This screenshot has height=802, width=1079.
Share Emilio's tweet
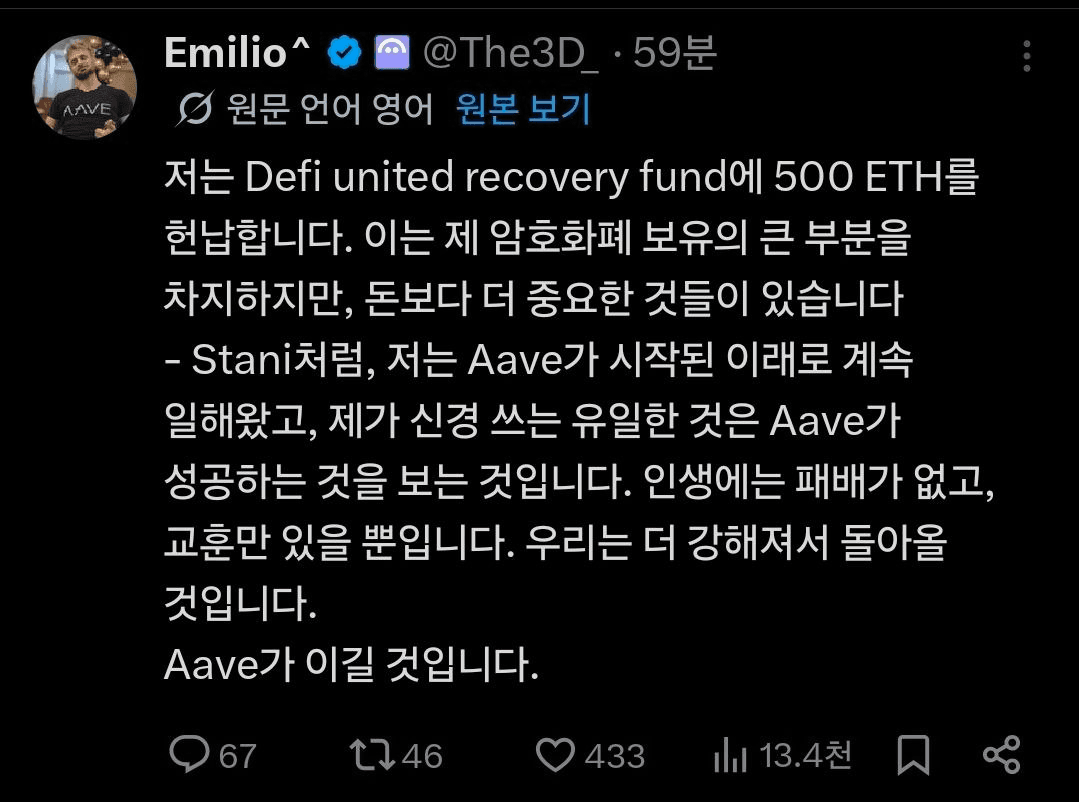(x=1001, y=754)
